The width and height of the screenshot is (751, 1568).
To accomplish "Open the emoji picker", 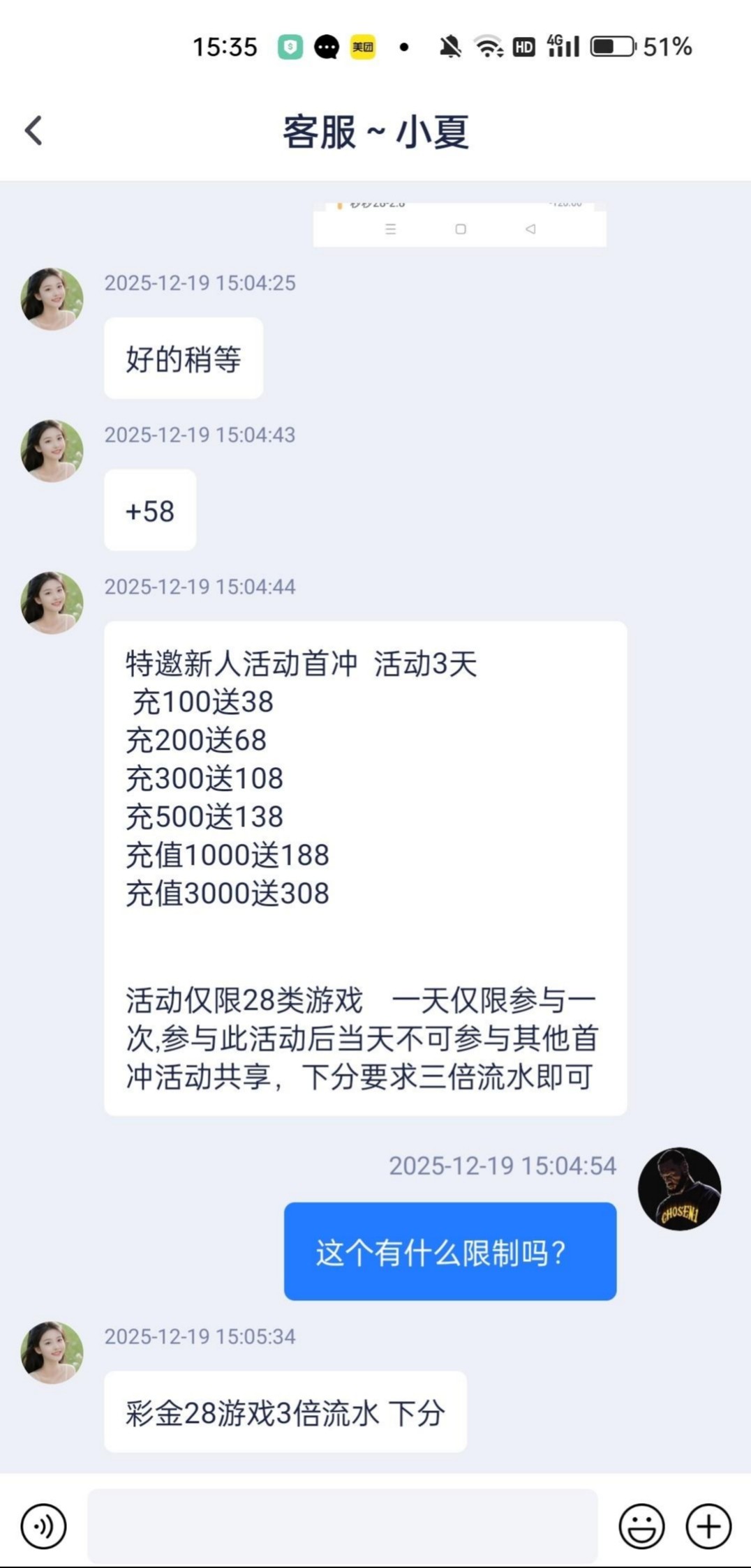I will click(641, 1526).
